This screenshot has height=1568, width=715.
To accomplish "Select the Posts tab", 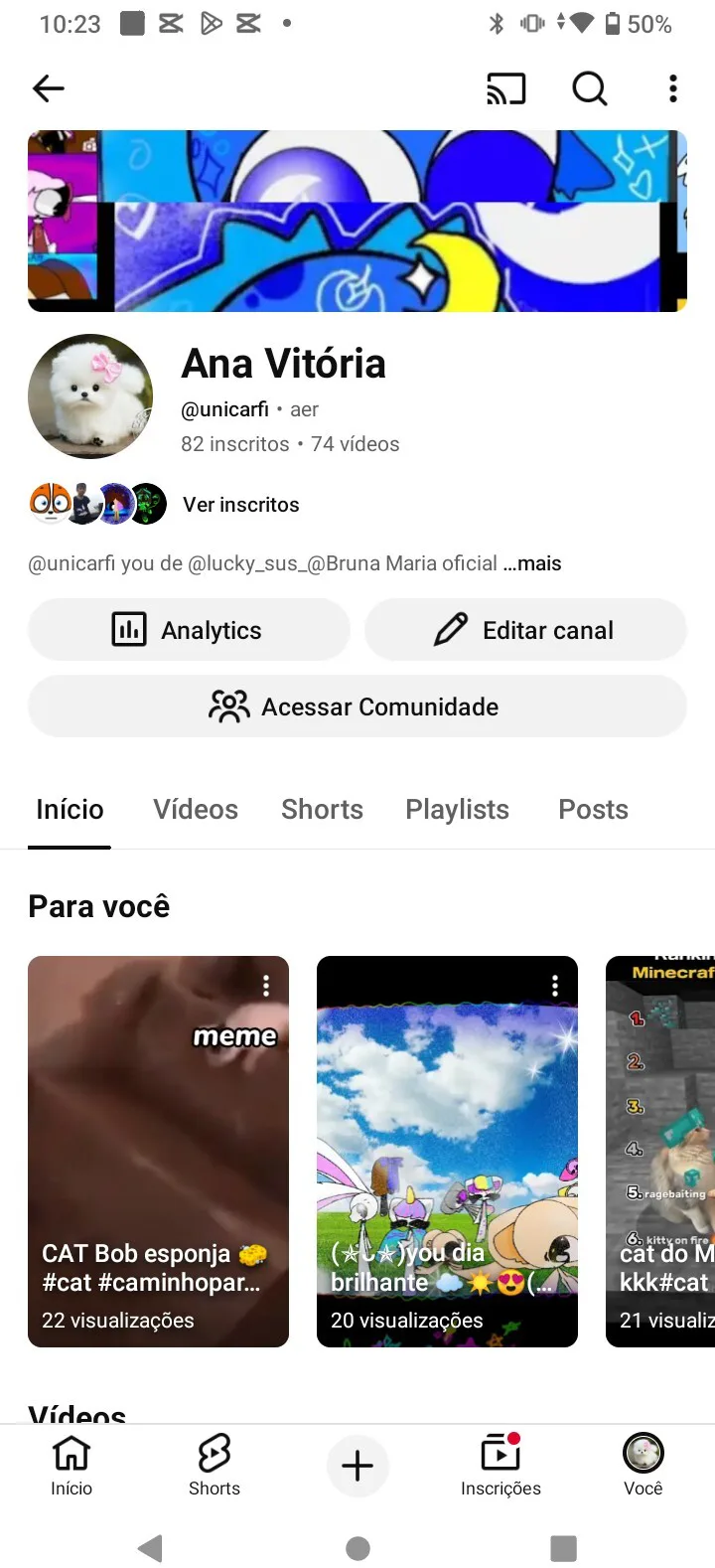I will (x=593, y=810).
